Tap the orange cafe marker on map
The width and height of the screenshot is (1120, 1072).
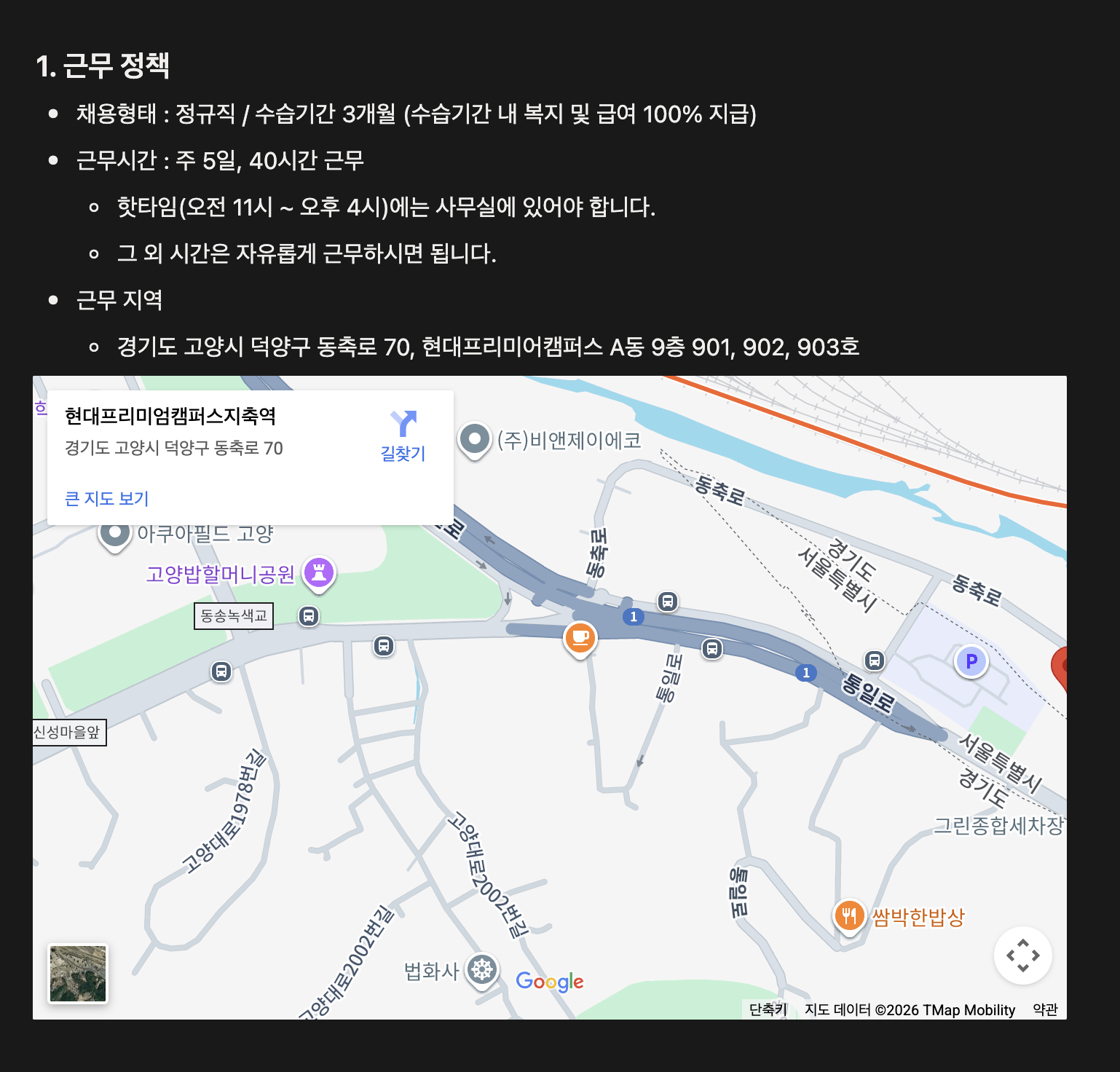pos(580,638)
